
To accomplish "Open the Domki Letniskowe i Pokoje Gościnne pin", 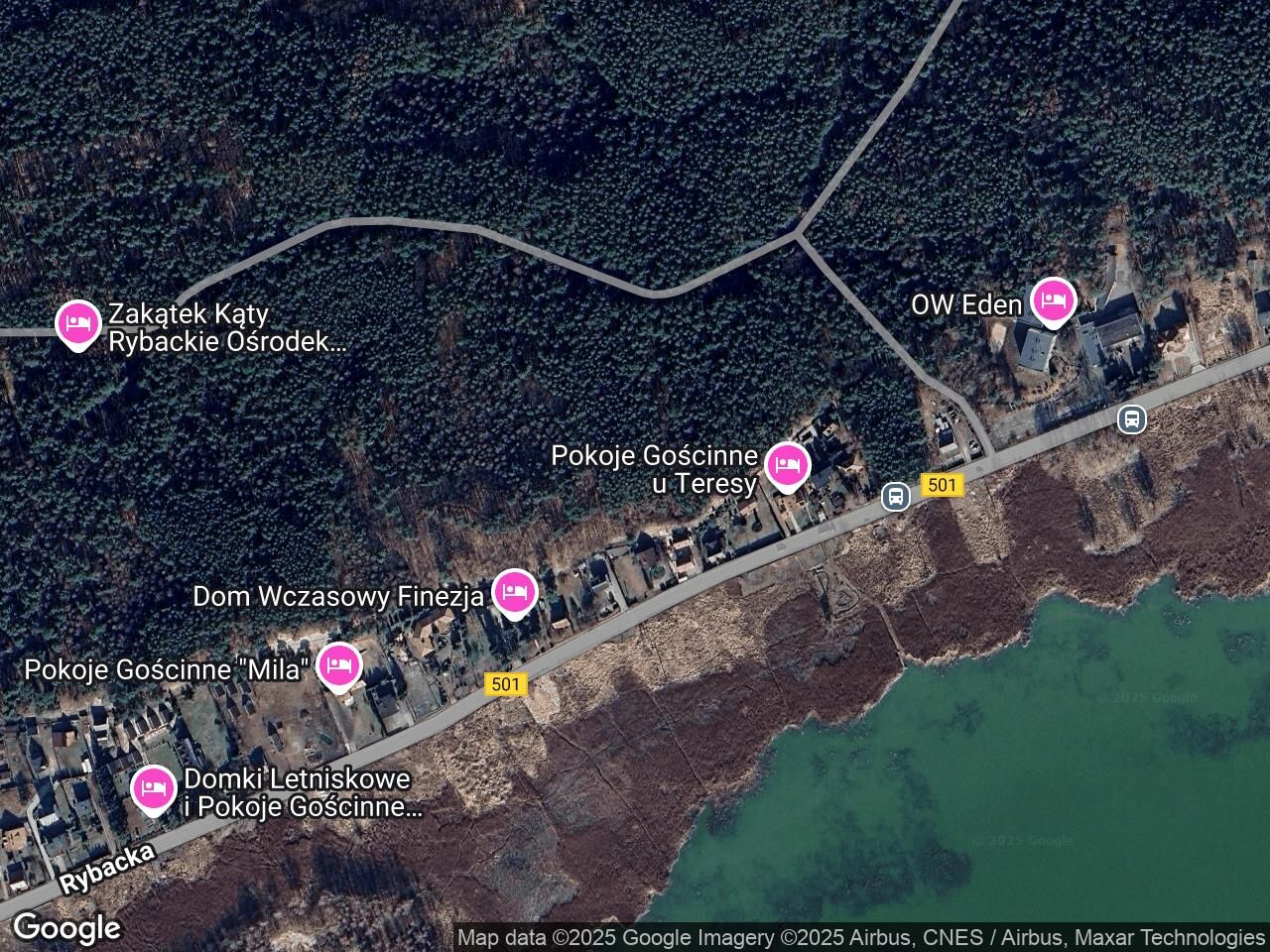I will click(x=154, y=788).
